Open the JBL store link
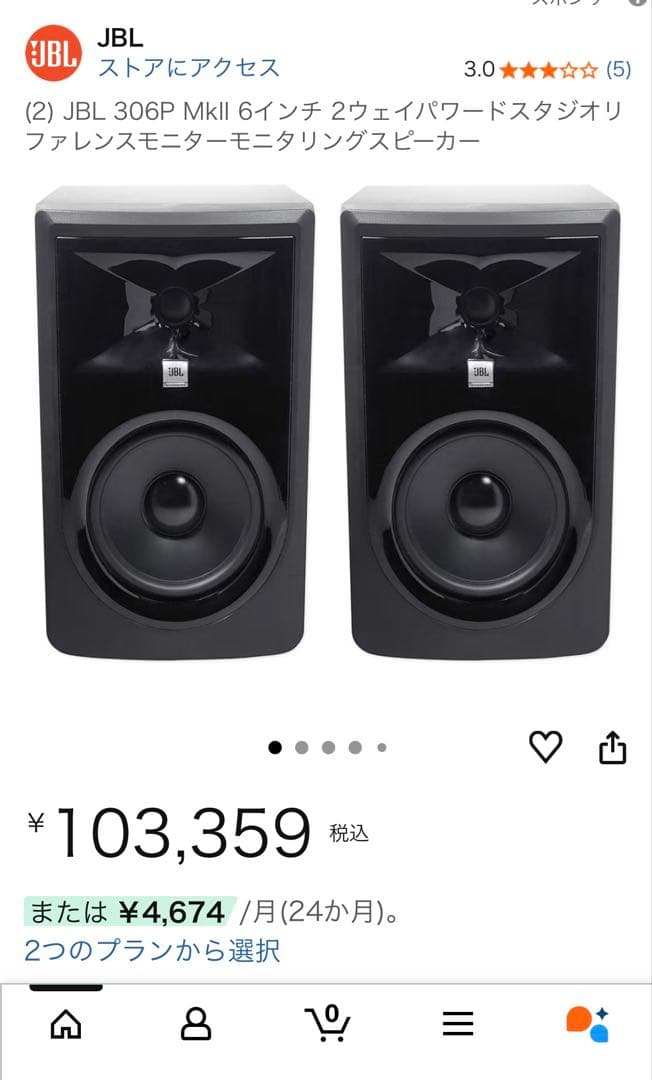Viewport: 652px width, 1080px height. coord(188,68)
